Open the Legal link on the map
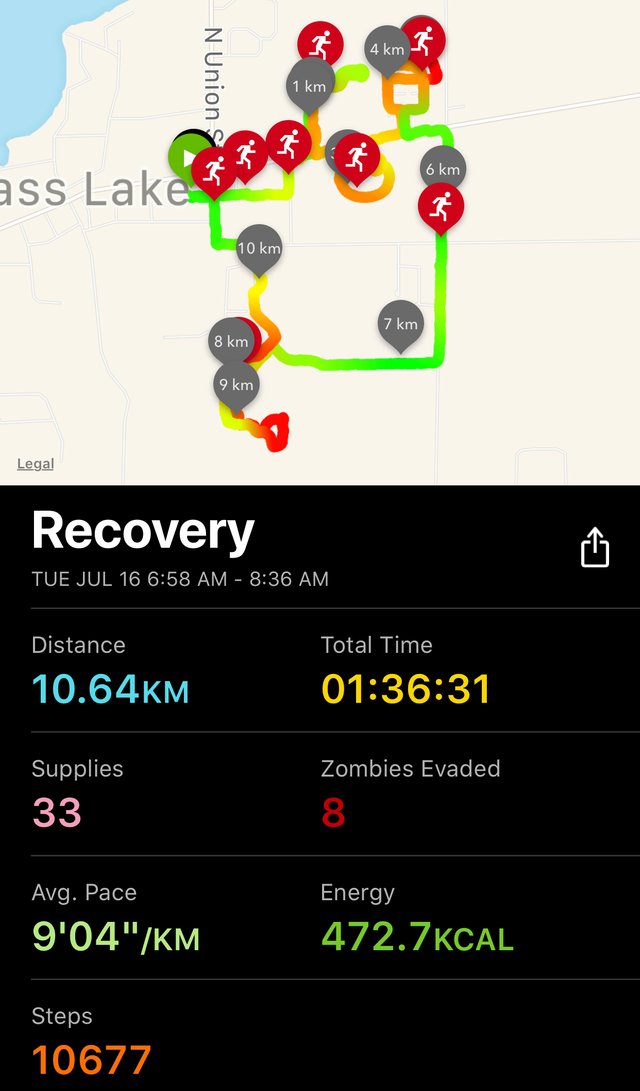 tap(35, 464)
